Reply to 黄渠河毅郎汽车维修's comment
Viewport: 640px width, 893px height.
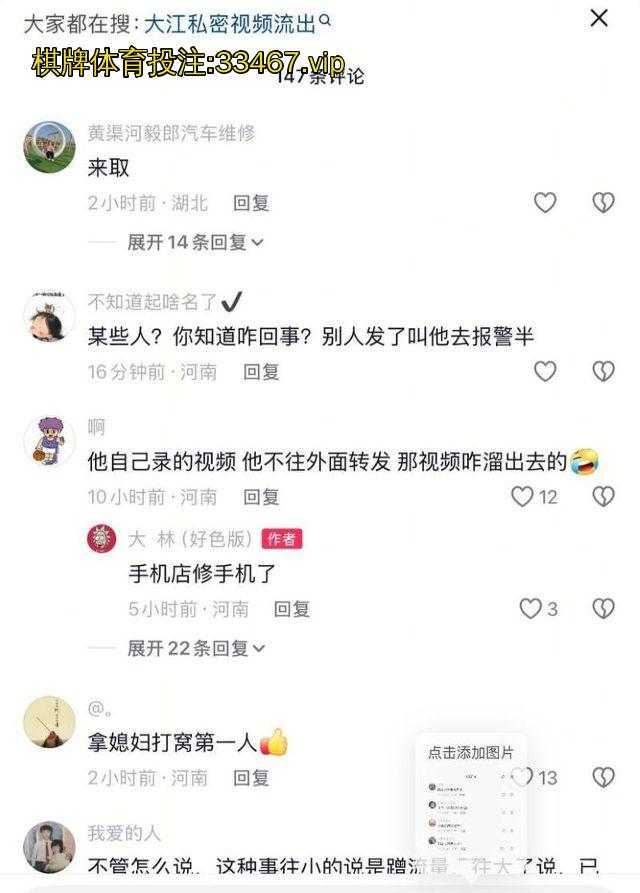click(251, 203)
